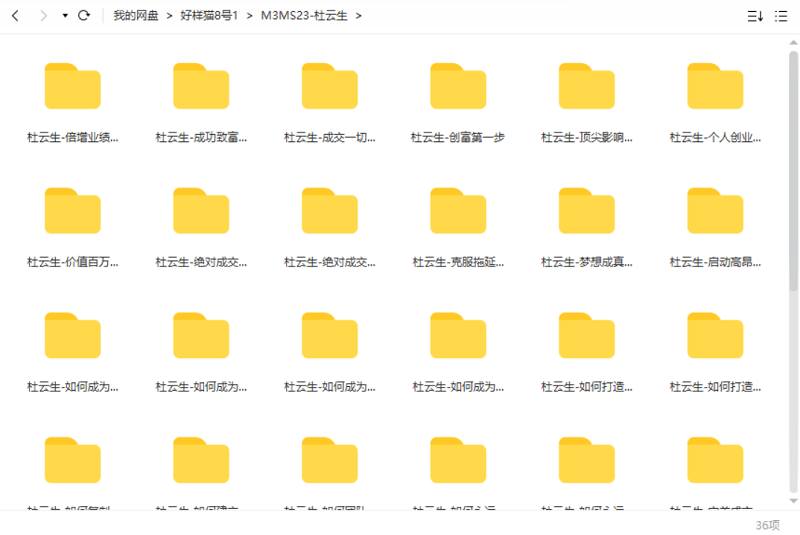This screenshot has width=800, height=535.
Task: Open folder 杜云生-倍增业绩
Action: (73, 87)
